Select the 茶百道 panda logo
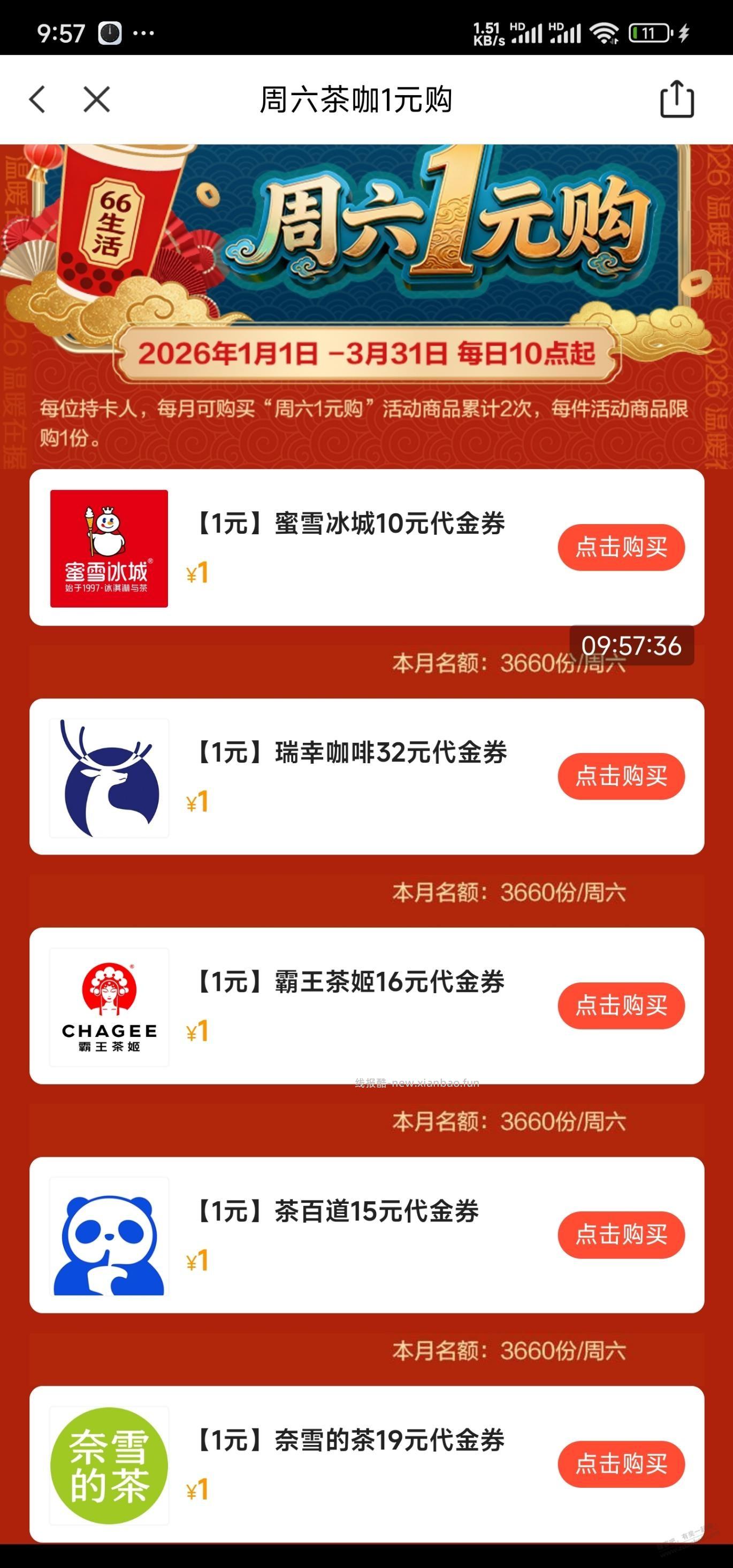The width and height of the screenshot is (733, 1568). coord(110,1234)
